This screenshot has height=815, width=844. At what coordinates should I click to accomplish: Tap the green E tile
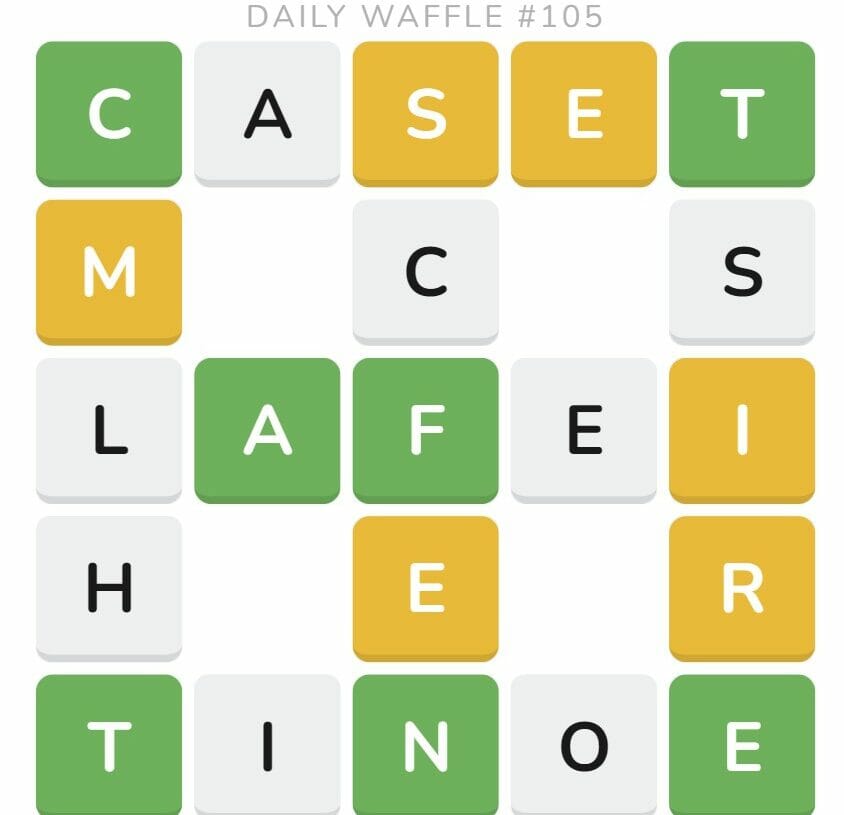click(742, 745)
